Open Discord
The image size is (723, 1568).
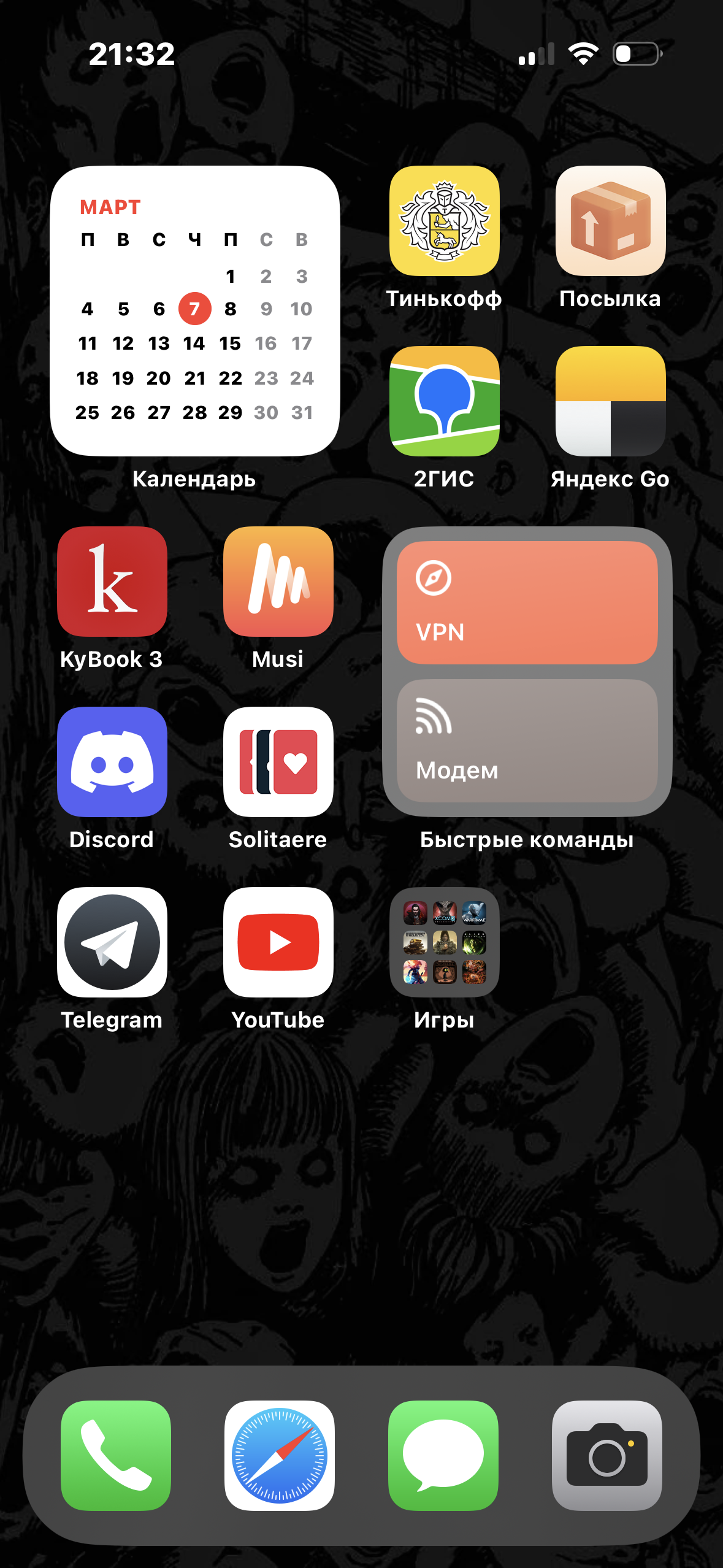point(112,762)
